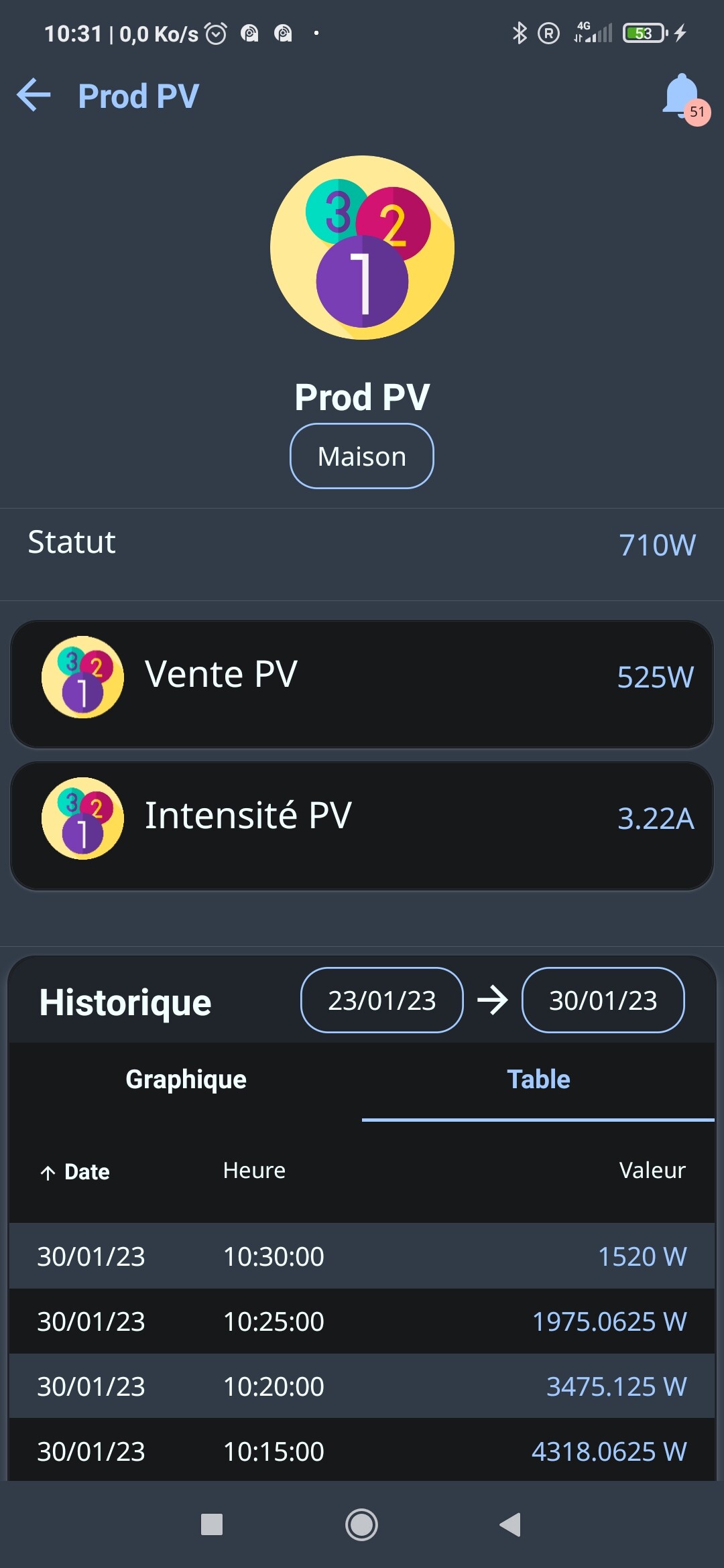Go back using the top-left arrow
Viewport: 724px width, 1568px height.
tap(34, 95)
